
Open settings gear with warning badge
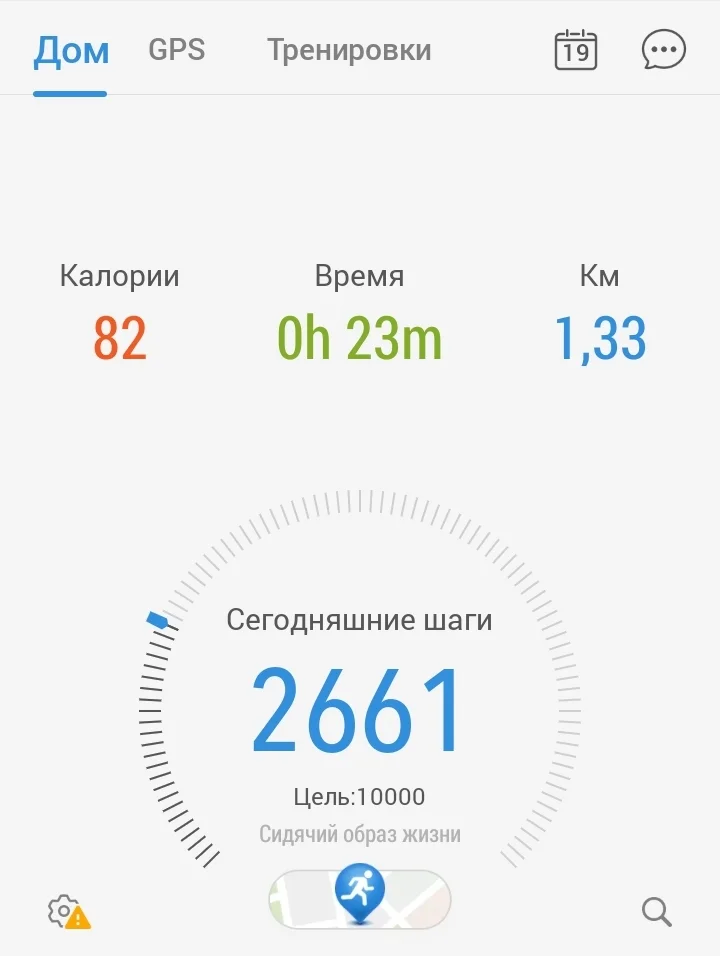click(x=68, y=912)
